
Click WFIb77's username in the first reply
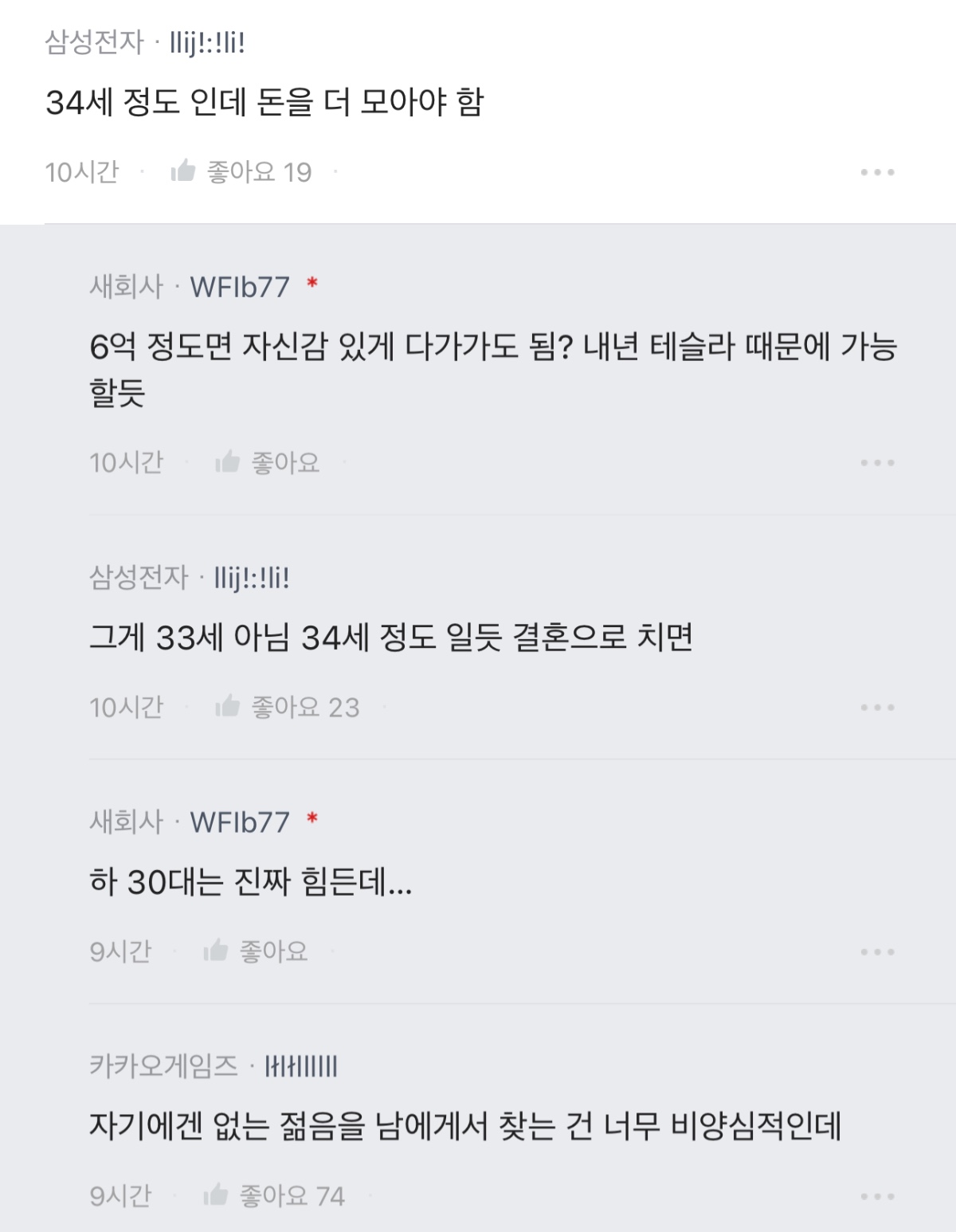pos(239,287)
